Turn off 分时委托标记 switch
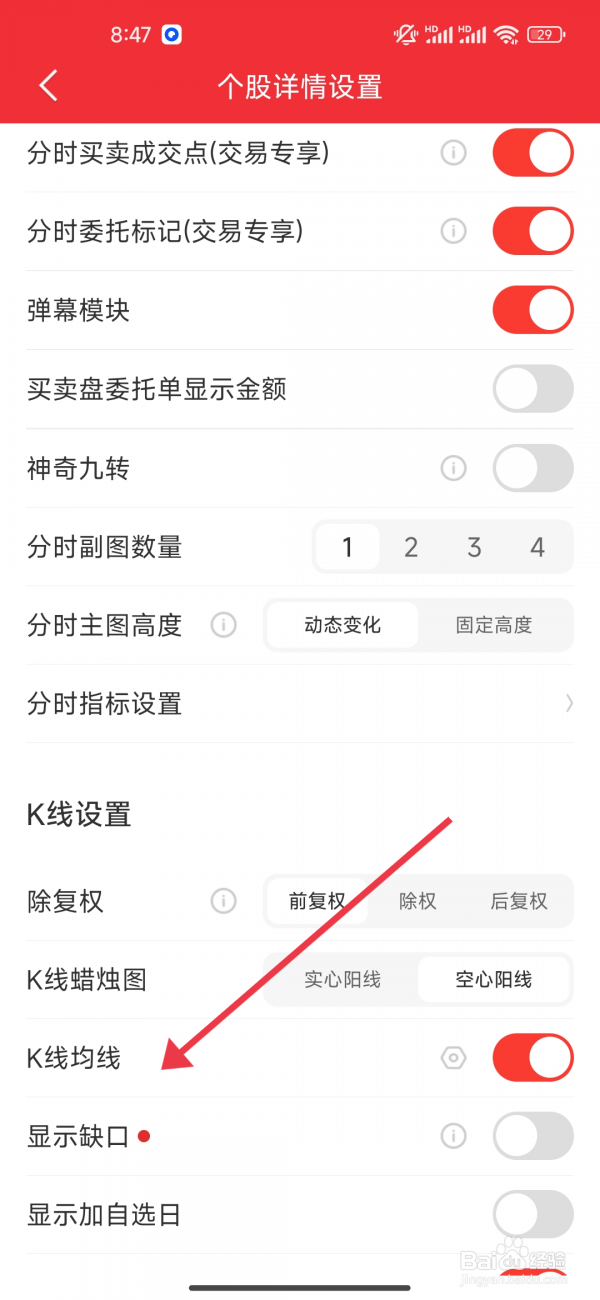Viewport: 600px width, 1300px height. [x=533, y=232]
